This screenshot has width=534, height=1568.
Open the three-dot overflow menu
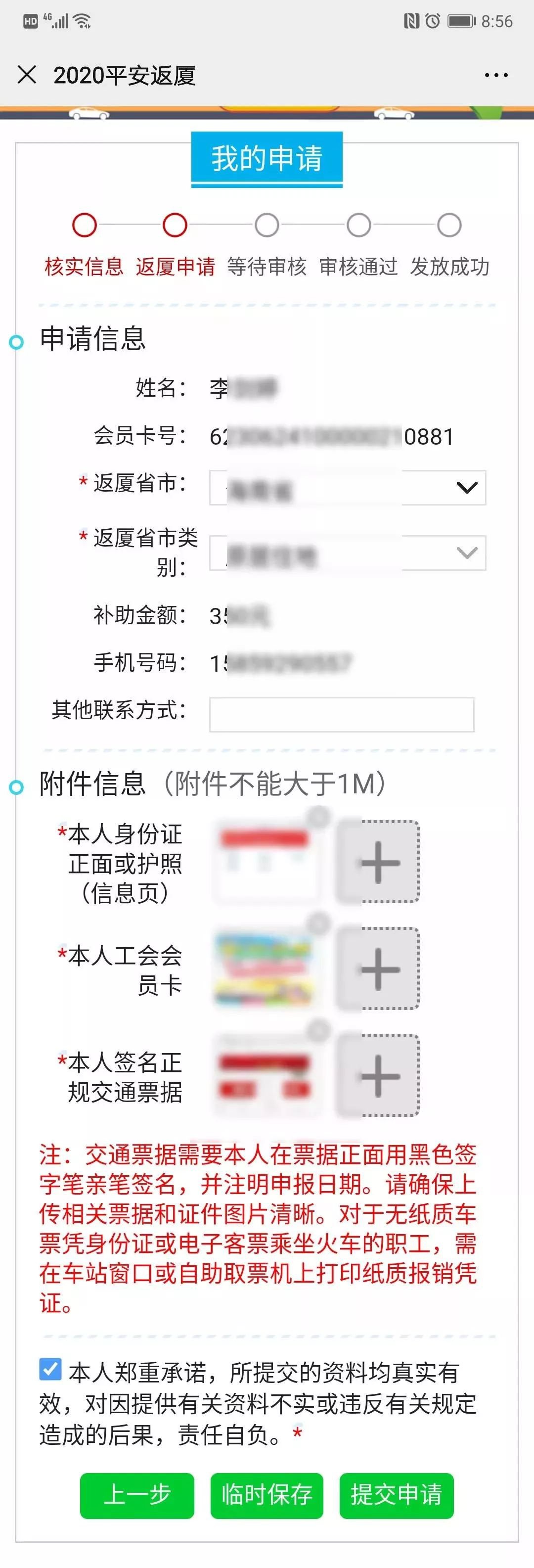pyautogui.click(x=496, y=76)
